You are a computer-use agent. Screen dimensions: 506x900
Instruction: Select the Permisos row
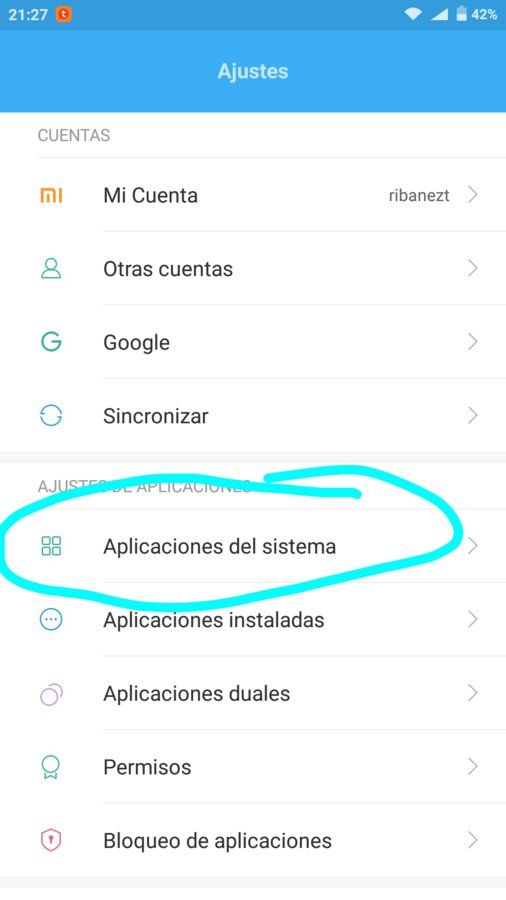(253, 767)
